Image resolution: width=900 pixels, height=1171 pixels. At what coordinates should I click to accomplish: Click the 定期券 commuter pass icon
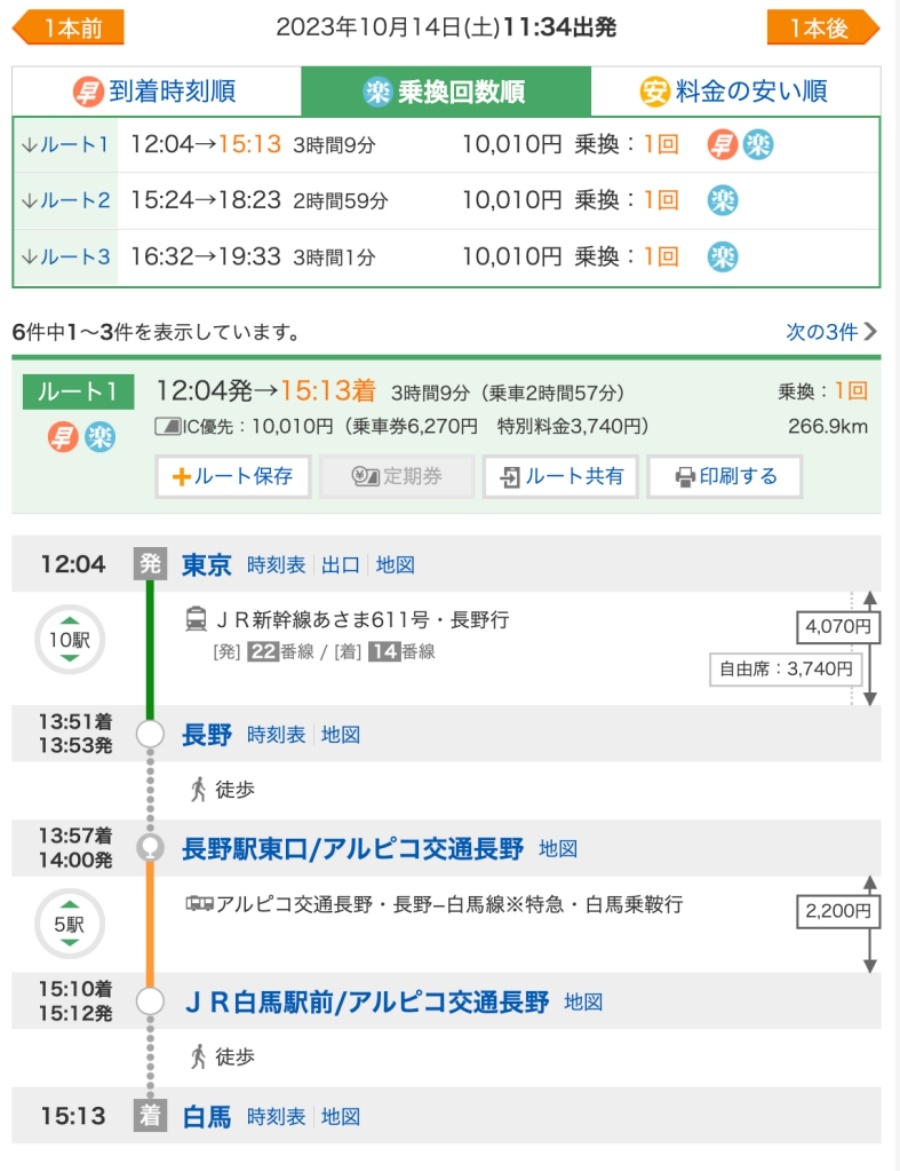396,477
